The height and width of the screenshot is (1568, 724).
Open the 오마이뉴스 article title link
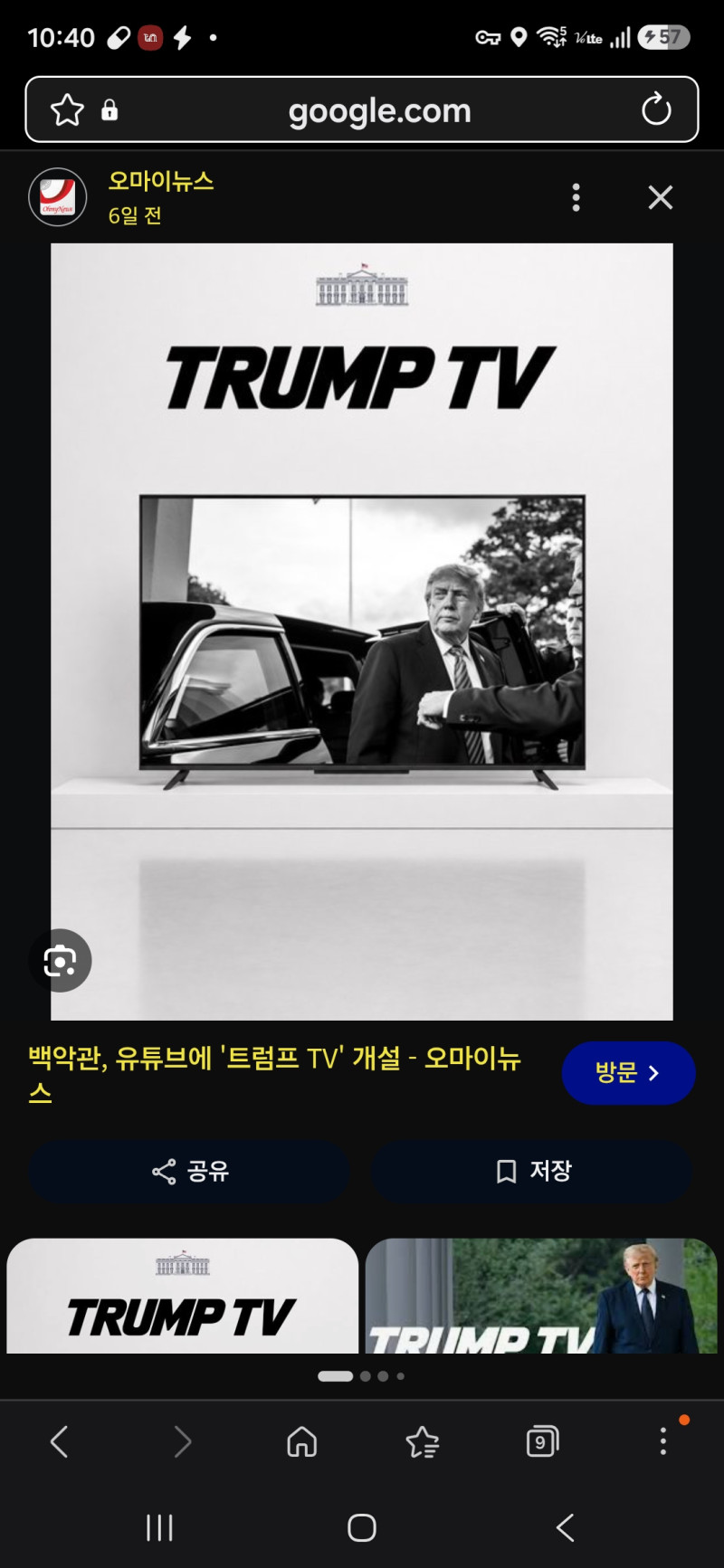(x=275, y=1074)
